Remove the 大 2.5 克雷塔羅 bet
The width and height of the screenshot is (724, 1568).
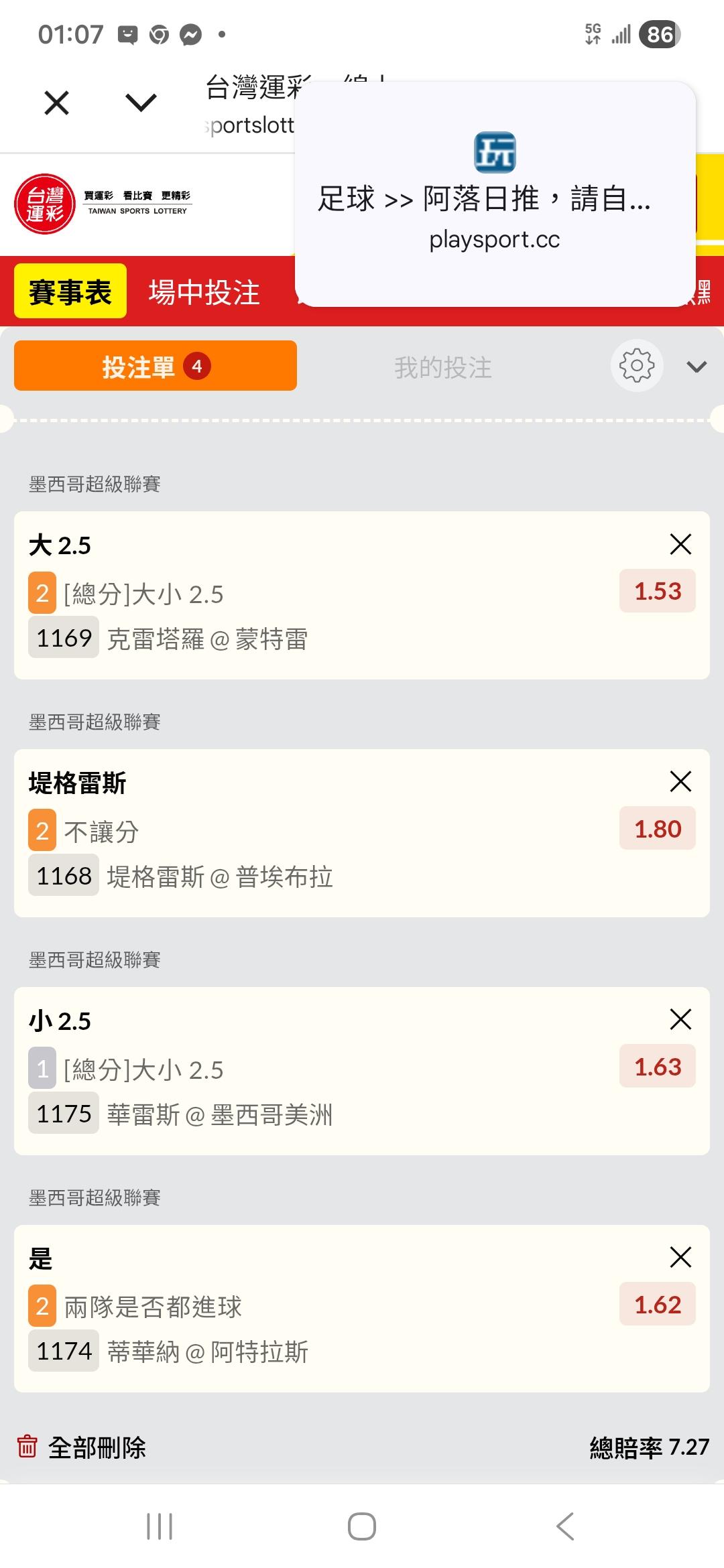coord(680,544)
